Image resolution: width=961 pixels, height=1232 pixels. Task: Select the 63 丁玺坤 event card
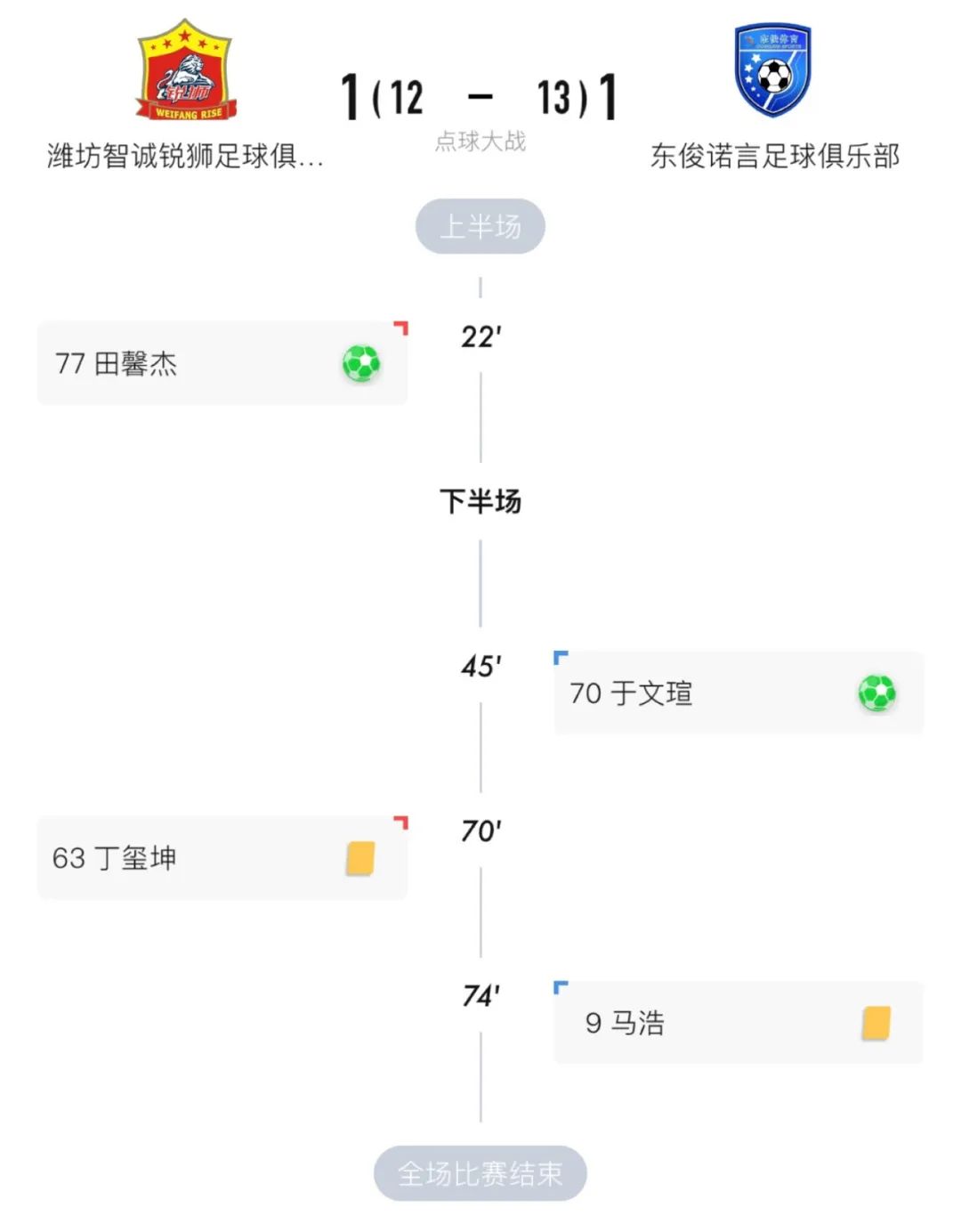click(x=221, y=857)
